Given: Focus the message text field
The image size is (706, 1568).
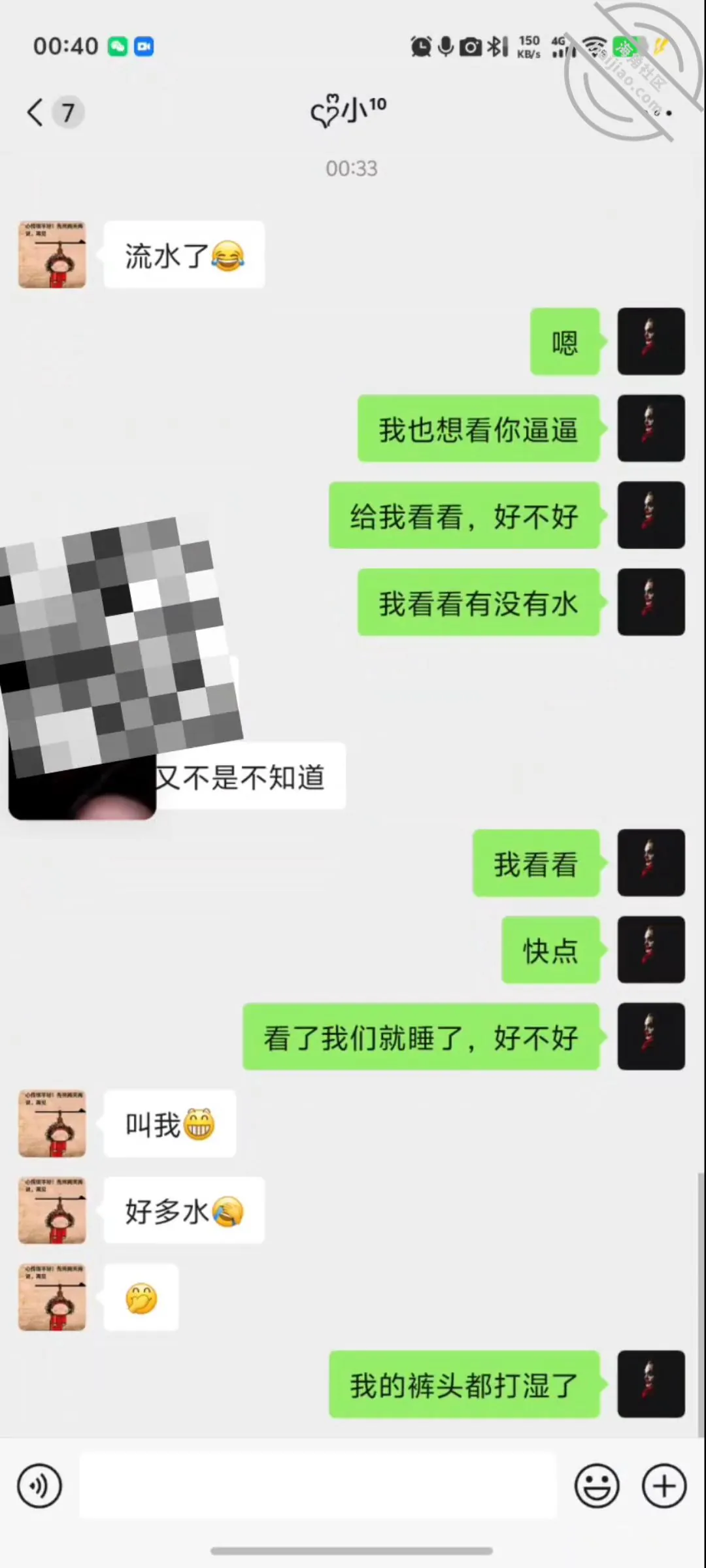Looking at the screenshot, I should tap(318, 1486).
